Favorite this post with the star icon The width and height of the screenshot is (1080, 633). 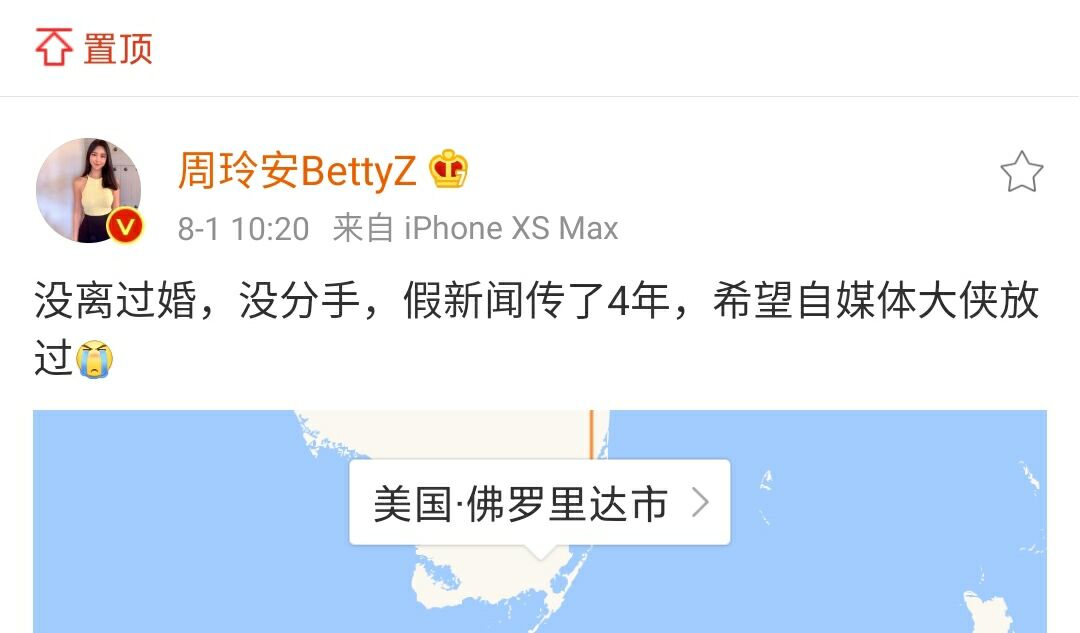(1021, 173)
